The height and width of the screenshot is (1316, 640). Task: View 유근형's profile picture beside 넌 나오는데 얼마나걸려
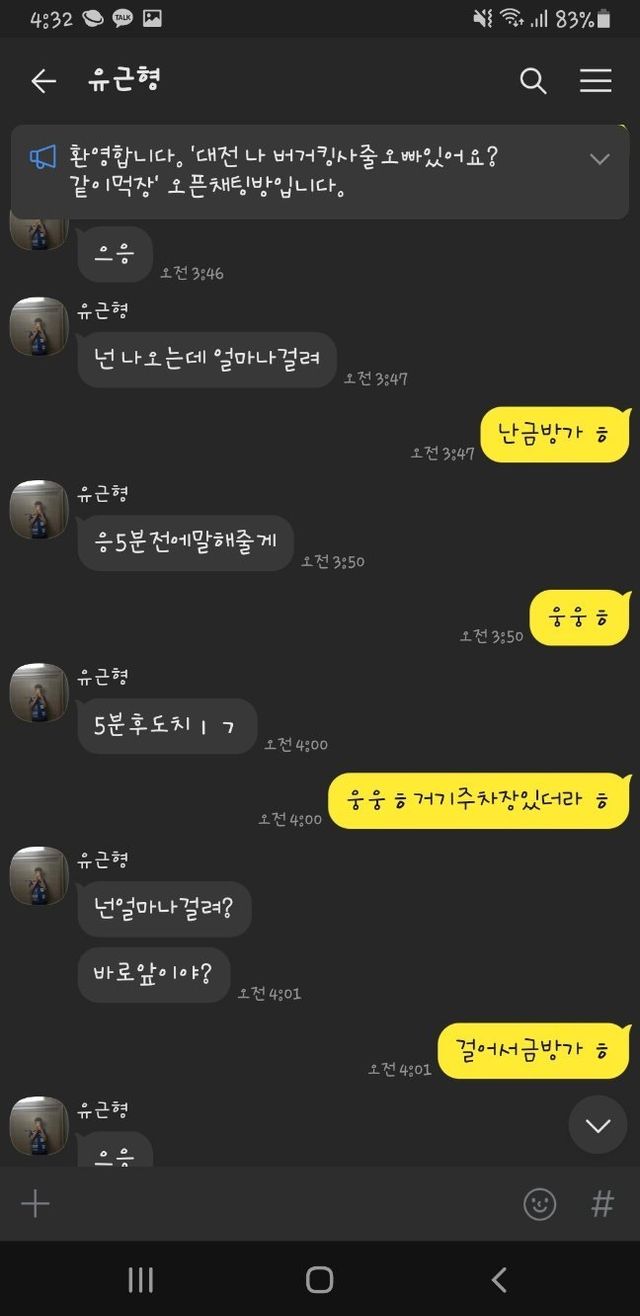point(39,326)
